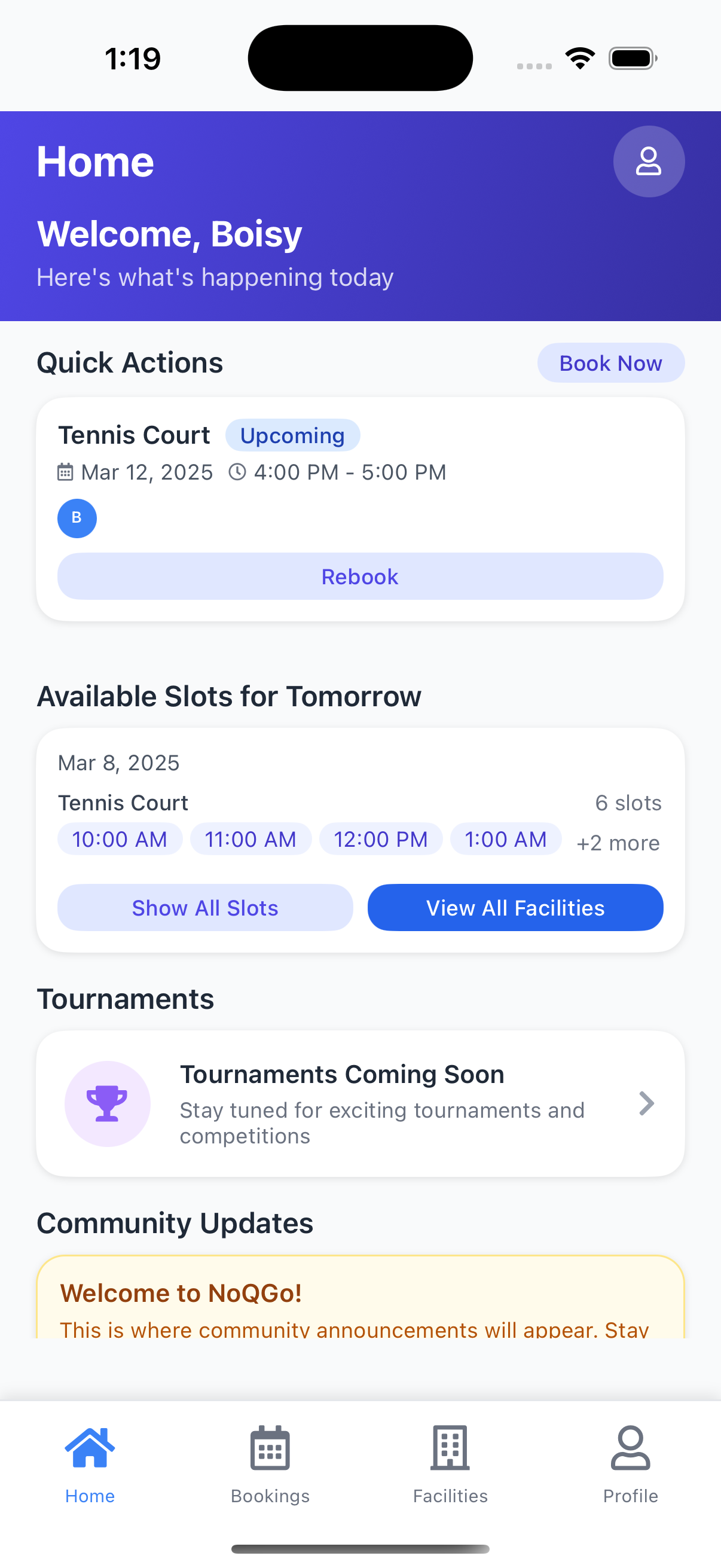Switch to the Profile tab
The height and width of the screenshot is (1568, 721).
(x=630, y=1465)
